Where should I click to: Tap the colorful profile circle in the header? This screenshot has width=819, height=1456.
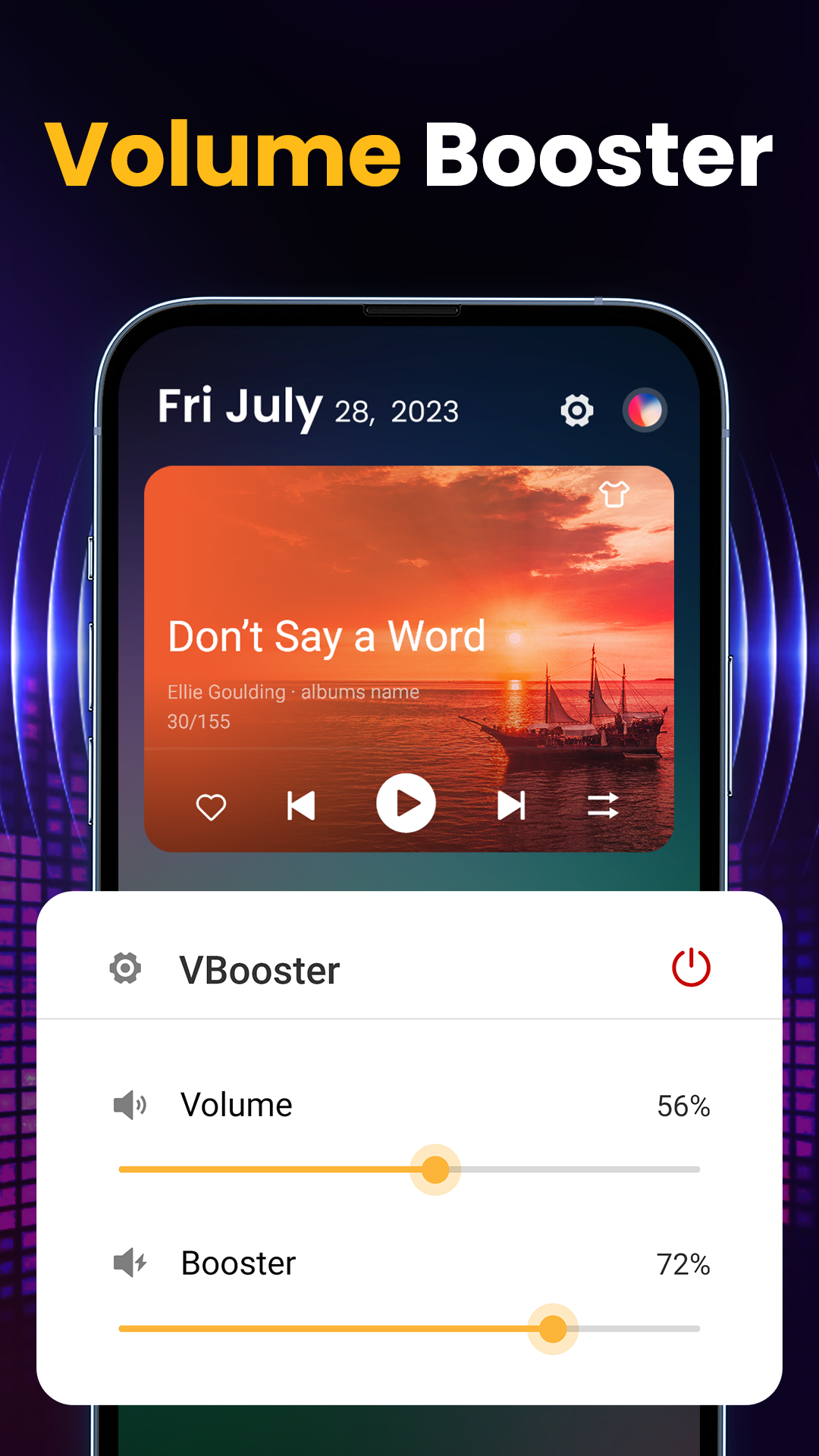(x=645, y=409)
